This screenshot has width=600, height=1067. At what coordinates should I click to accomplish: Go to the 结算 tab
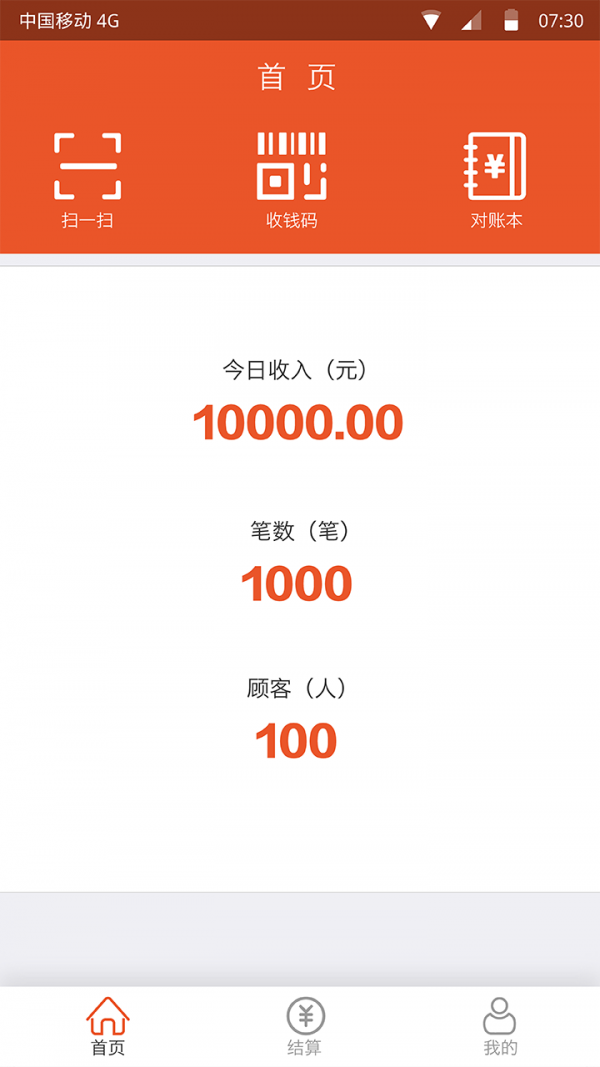pos(305,1026)
